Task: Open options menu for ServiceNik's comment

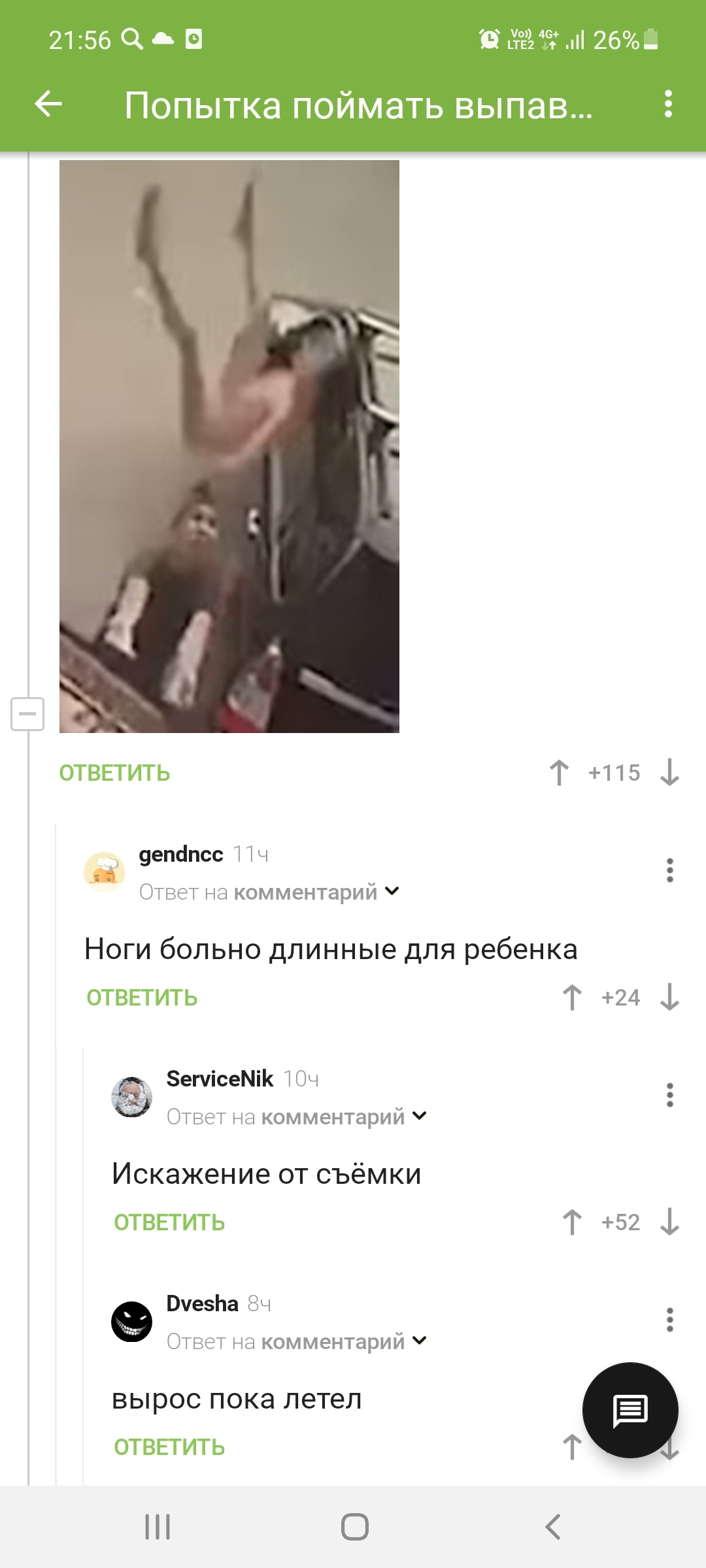Action: click(x=669, y=1095)
